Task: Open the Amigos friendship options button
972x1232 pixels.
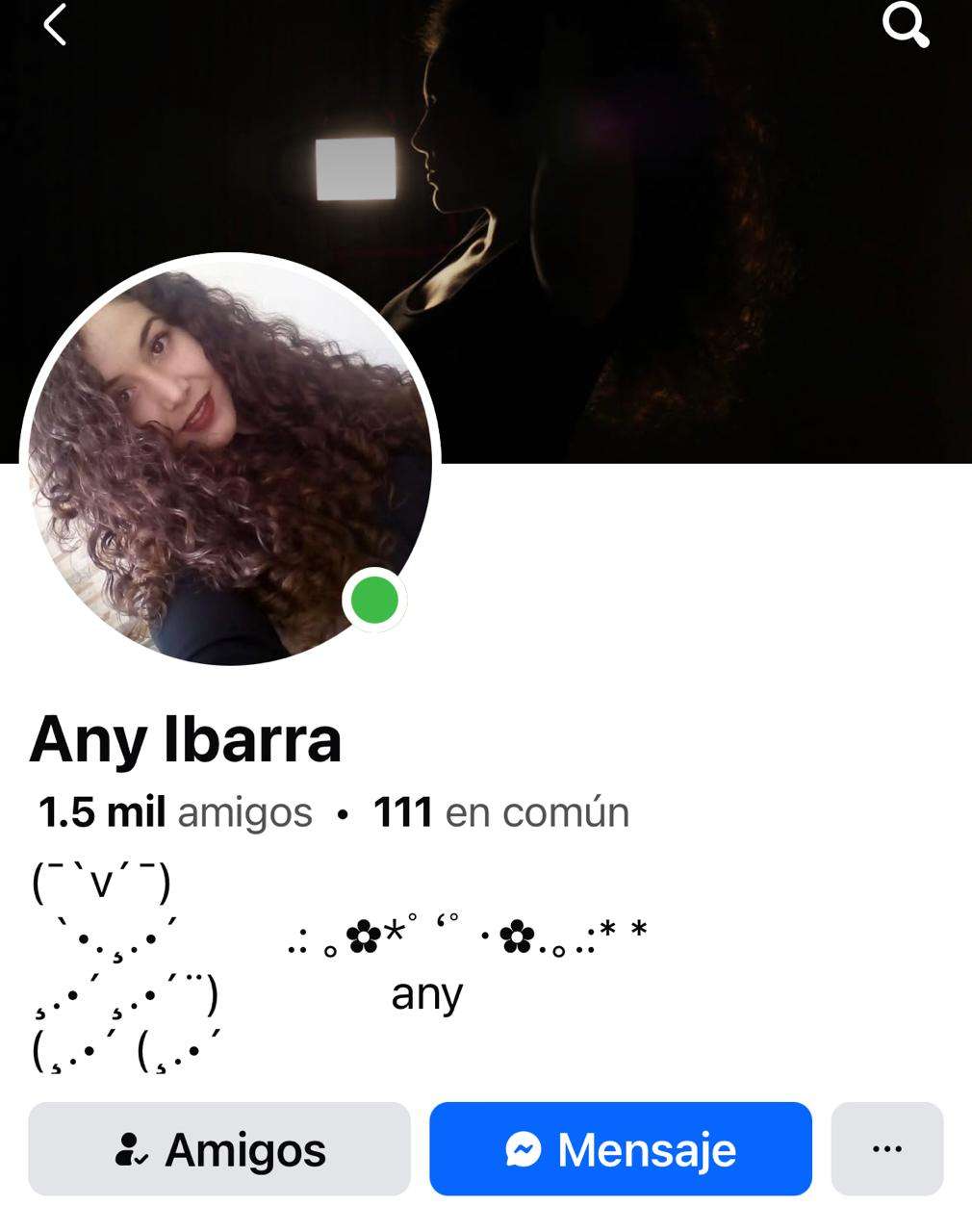Action: tap(219, 1149)
